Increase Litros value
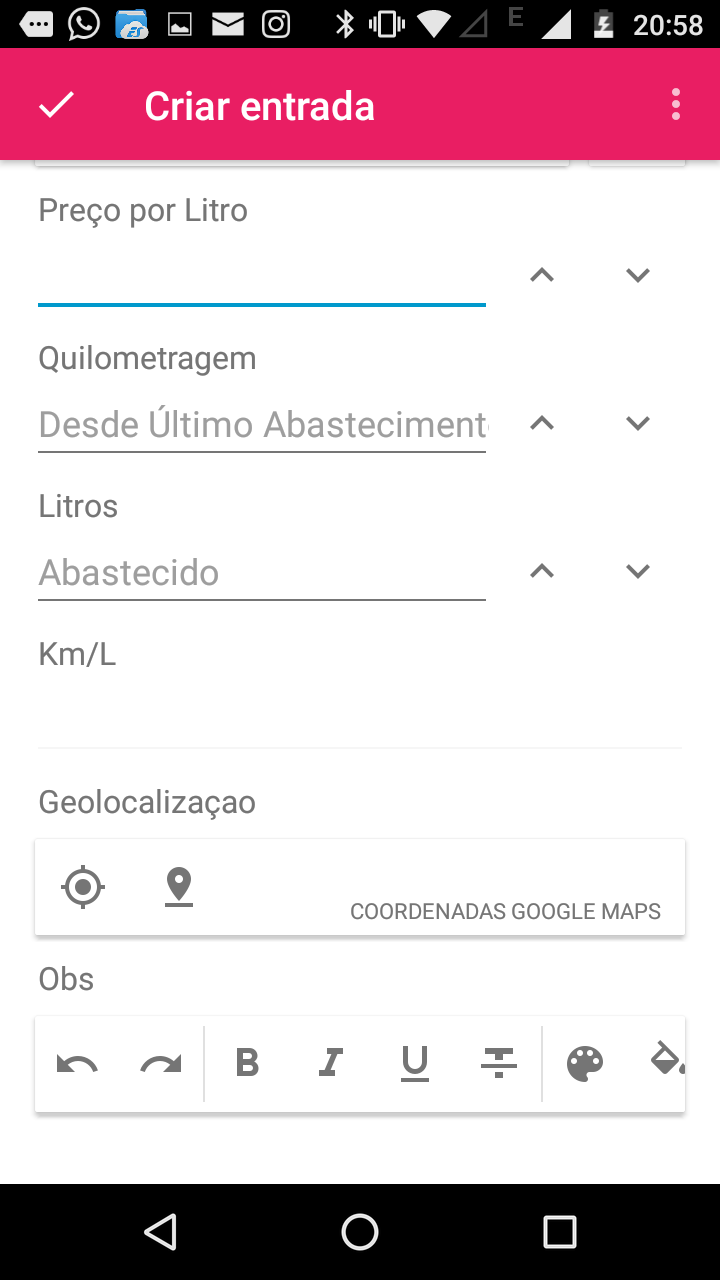This screenshot has height=1280, width=720. [542, 571]
